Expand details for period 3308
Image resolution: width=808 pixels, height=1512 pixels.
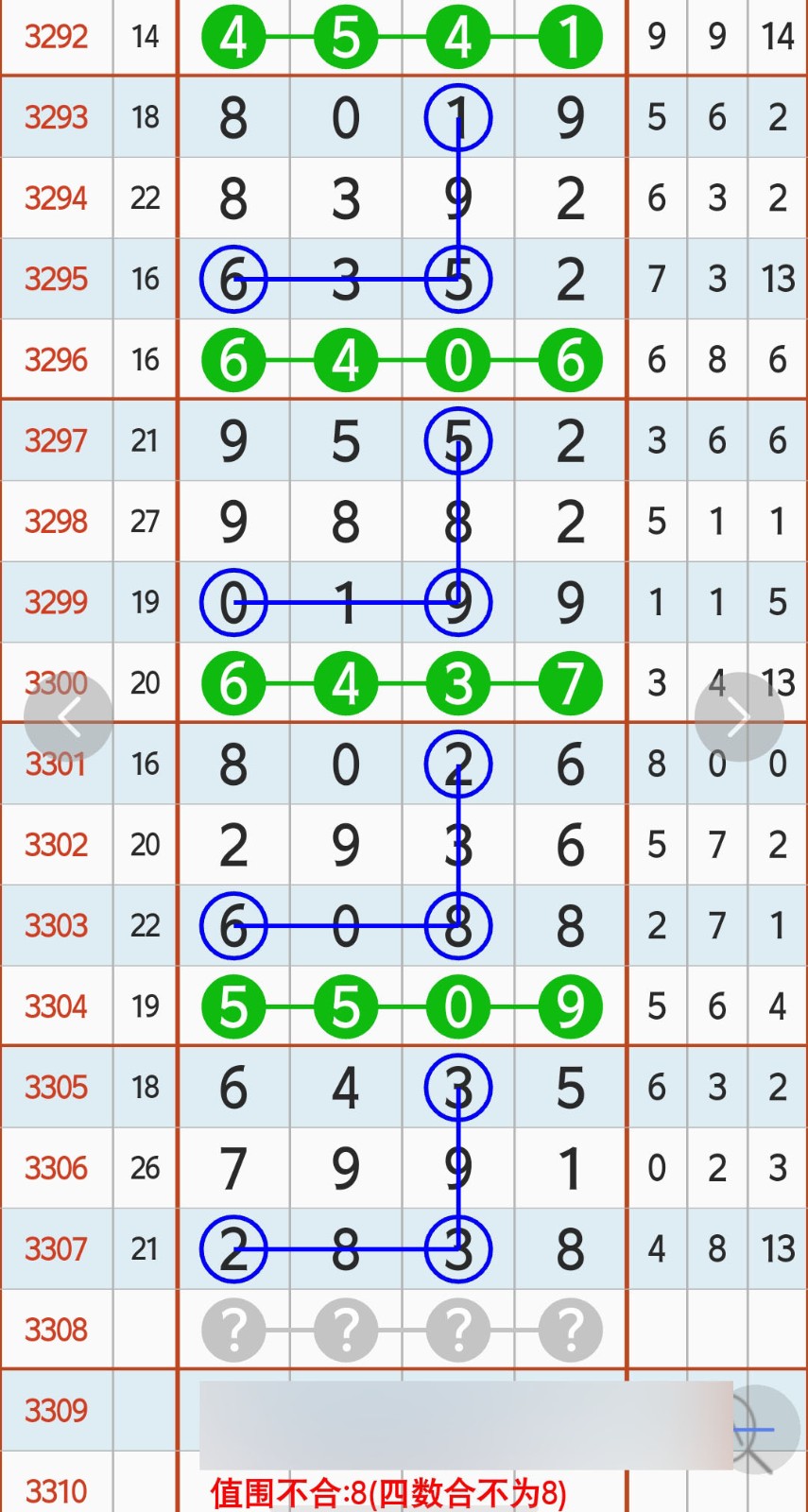click(57, 1330)
